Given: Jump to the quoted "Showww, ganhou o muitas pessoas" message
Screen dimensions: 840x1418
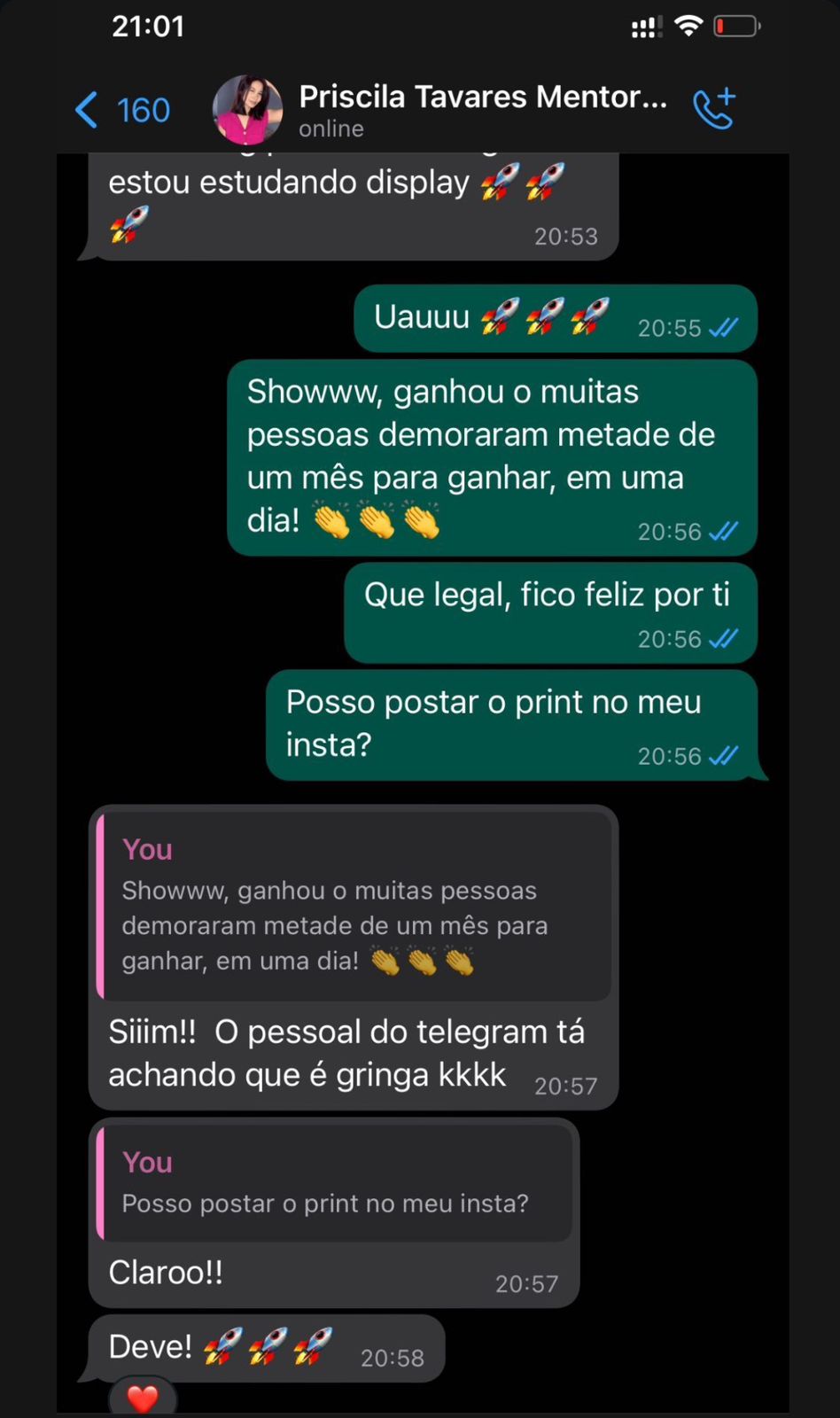Looking at the screenshot, I should pos(353,906).
